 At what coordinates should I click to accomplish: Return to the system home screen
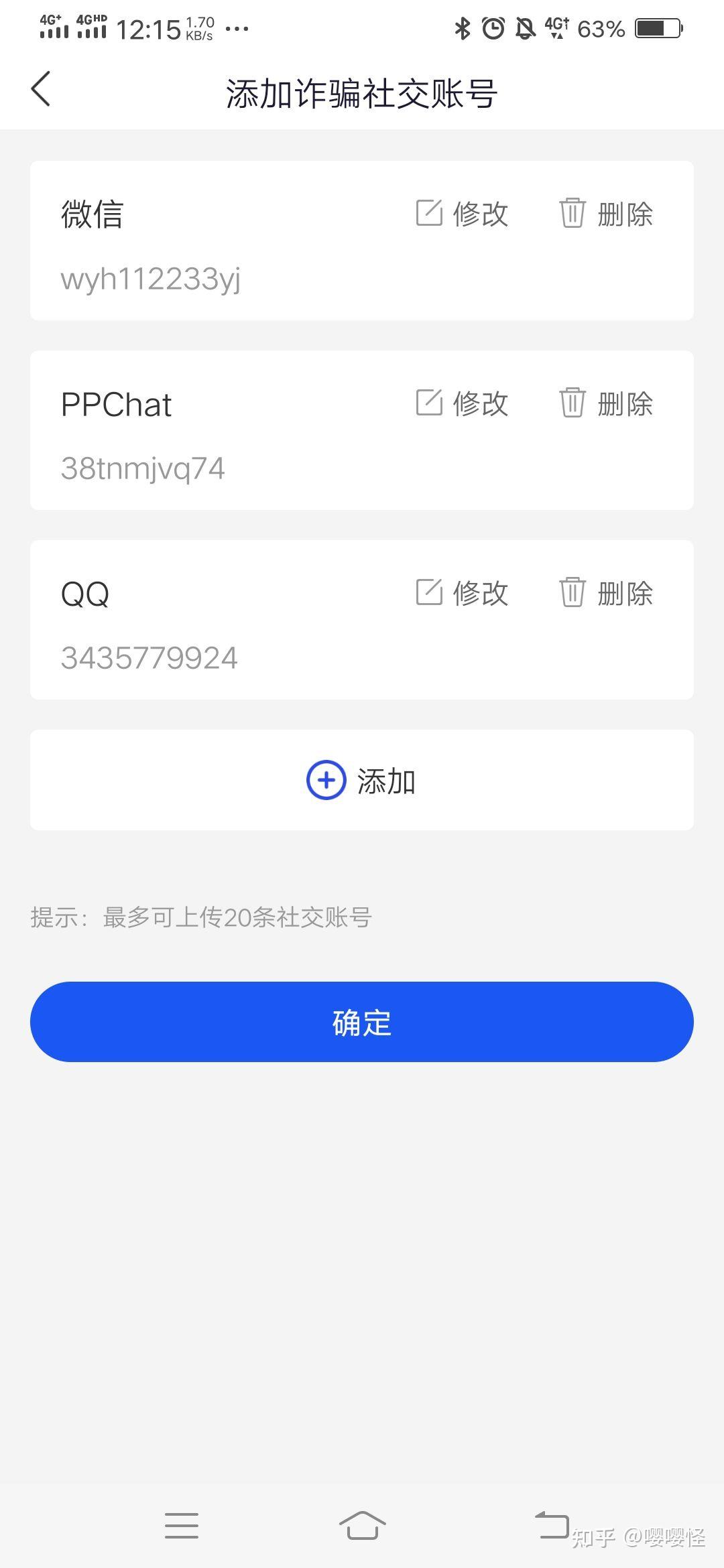(x=362, y=1525)
